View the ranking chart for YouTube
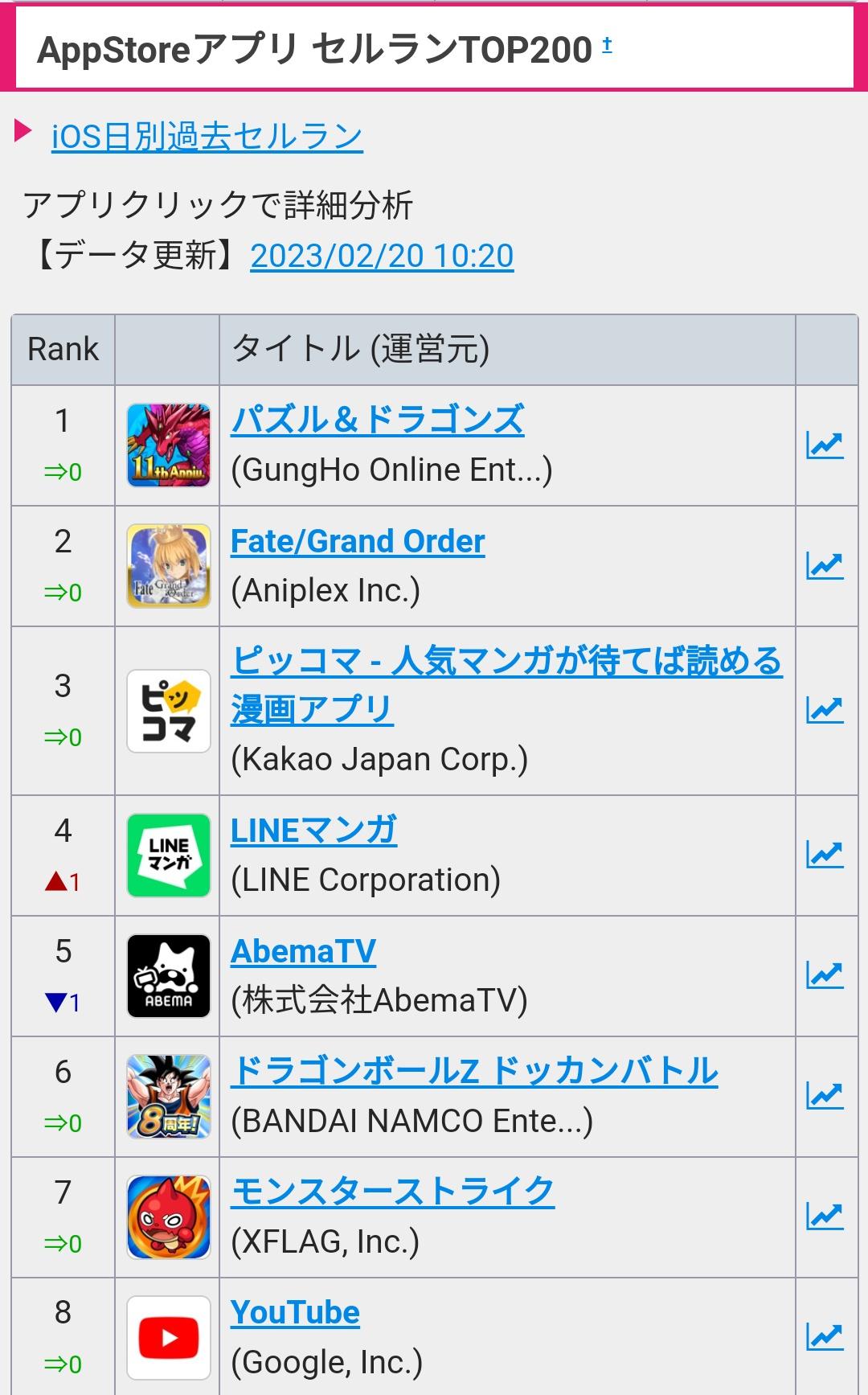 point(825,1337)
